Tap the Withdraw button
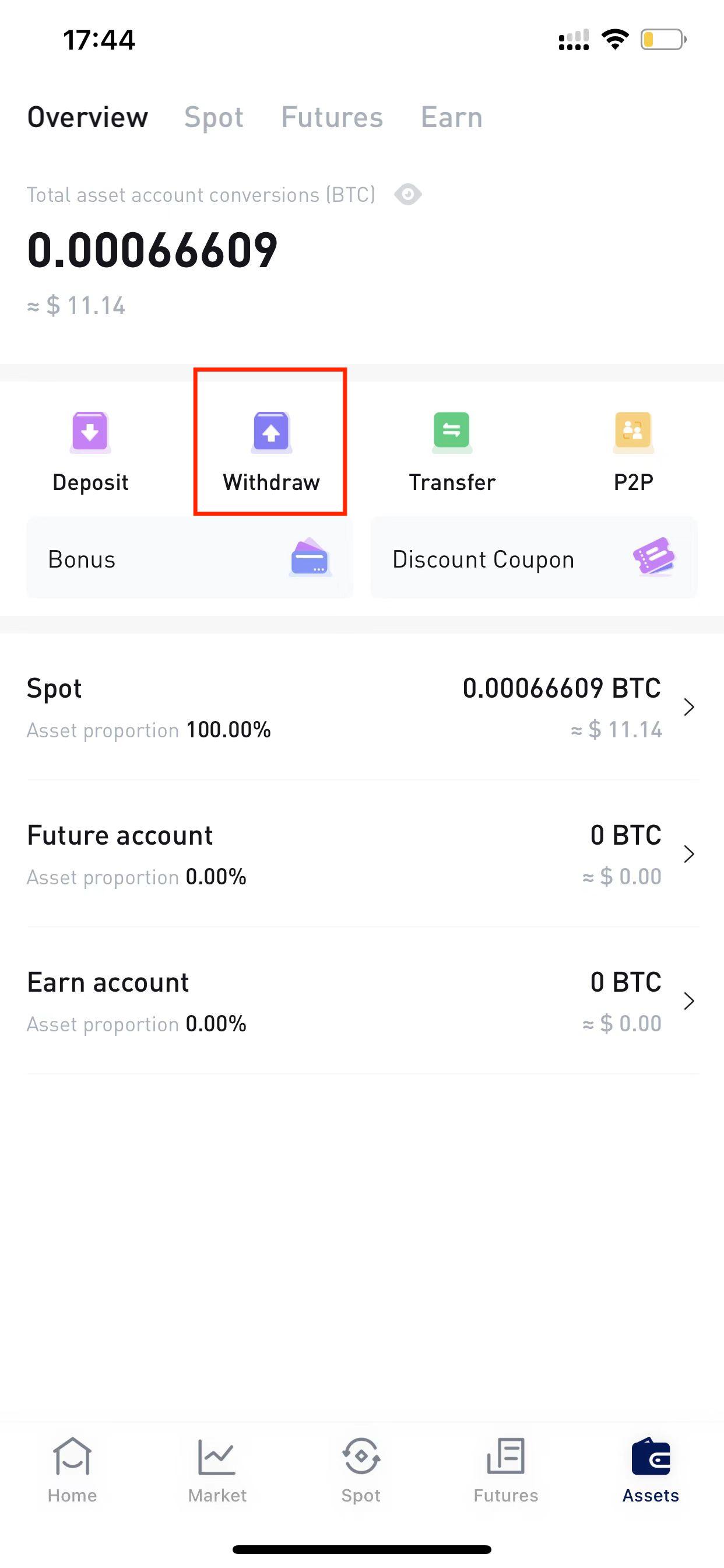This screenshot has height=1568, width=724. (x=270, y=450)
